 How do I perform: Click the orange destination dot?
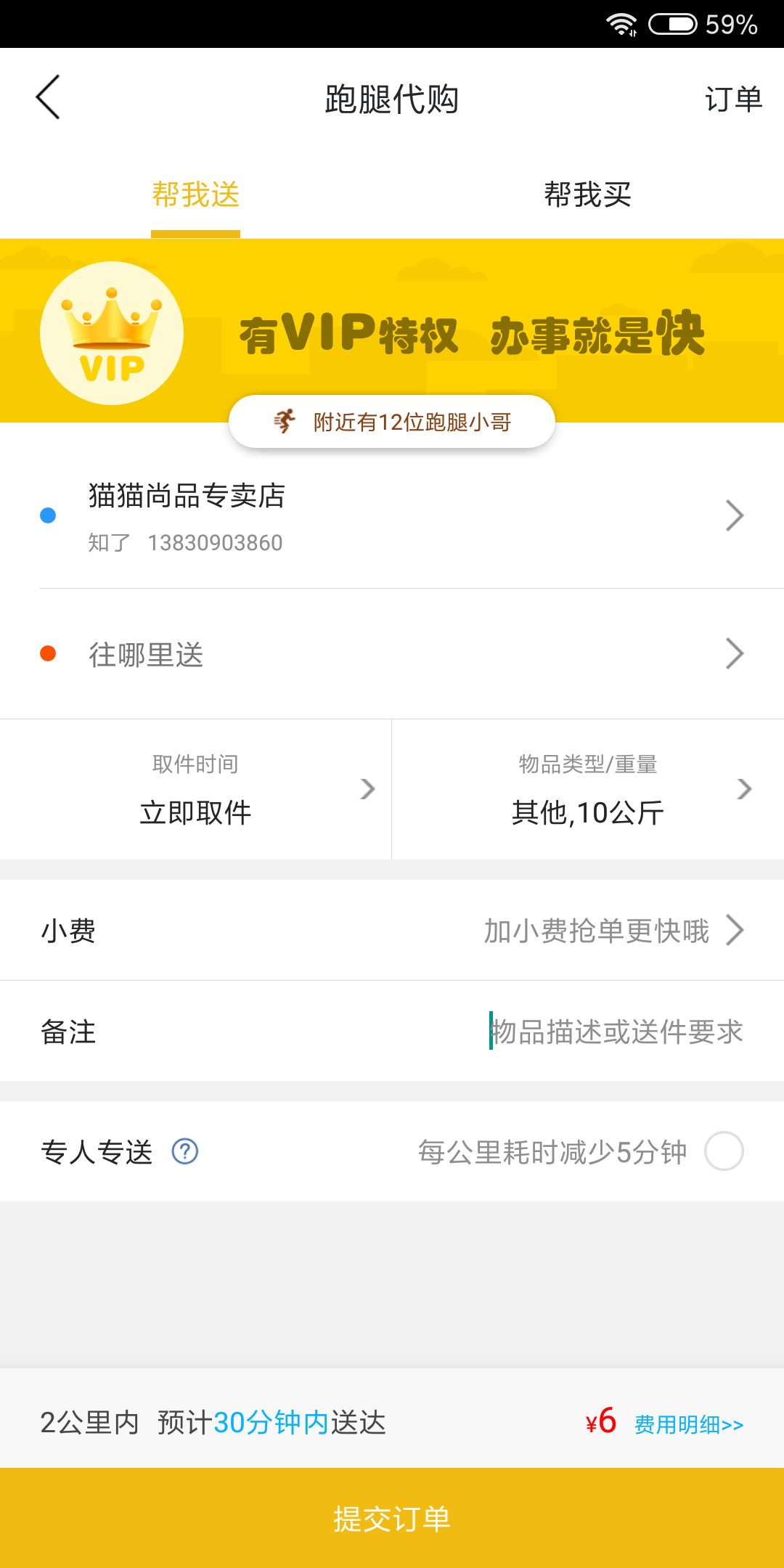[x=48, y=654]
